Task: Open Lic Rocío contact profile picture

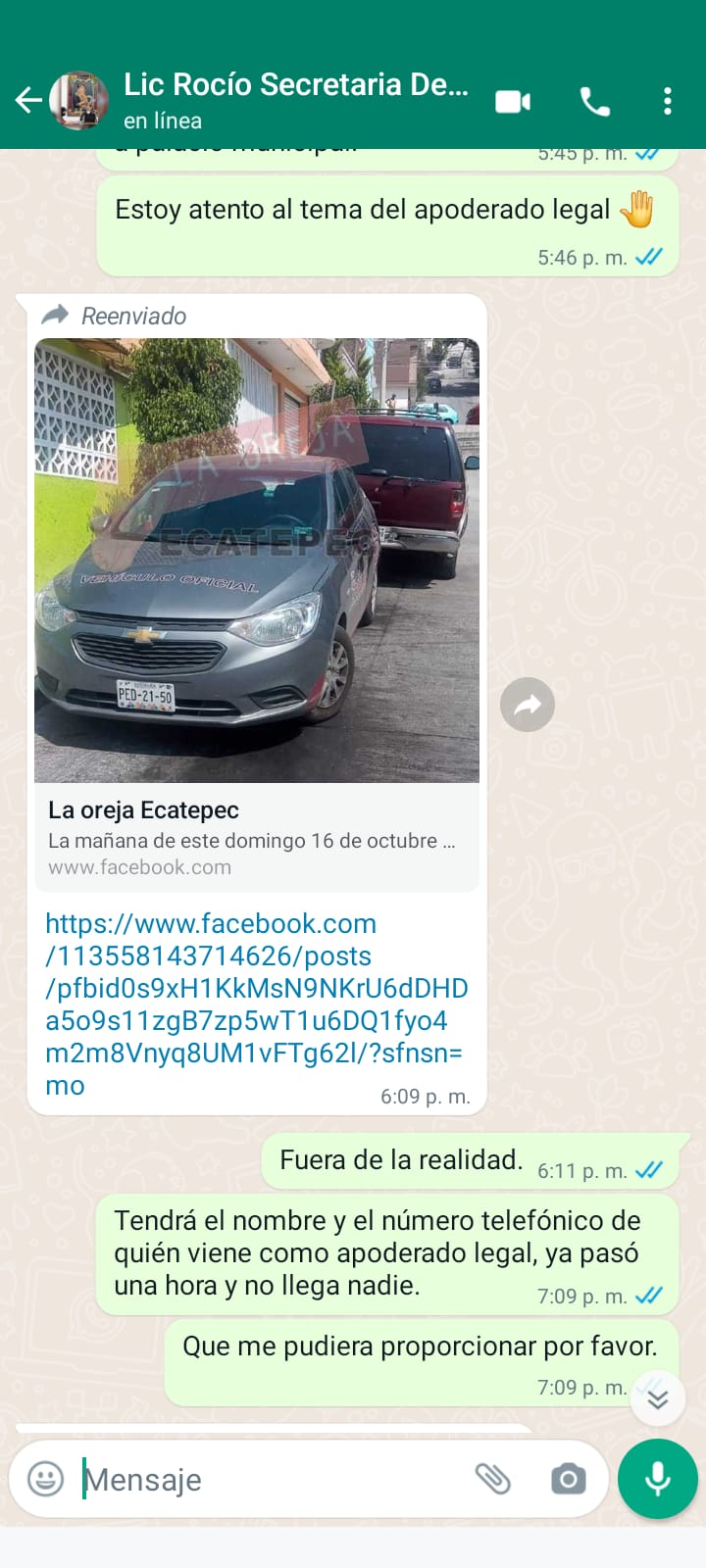Action: point(78,100)
